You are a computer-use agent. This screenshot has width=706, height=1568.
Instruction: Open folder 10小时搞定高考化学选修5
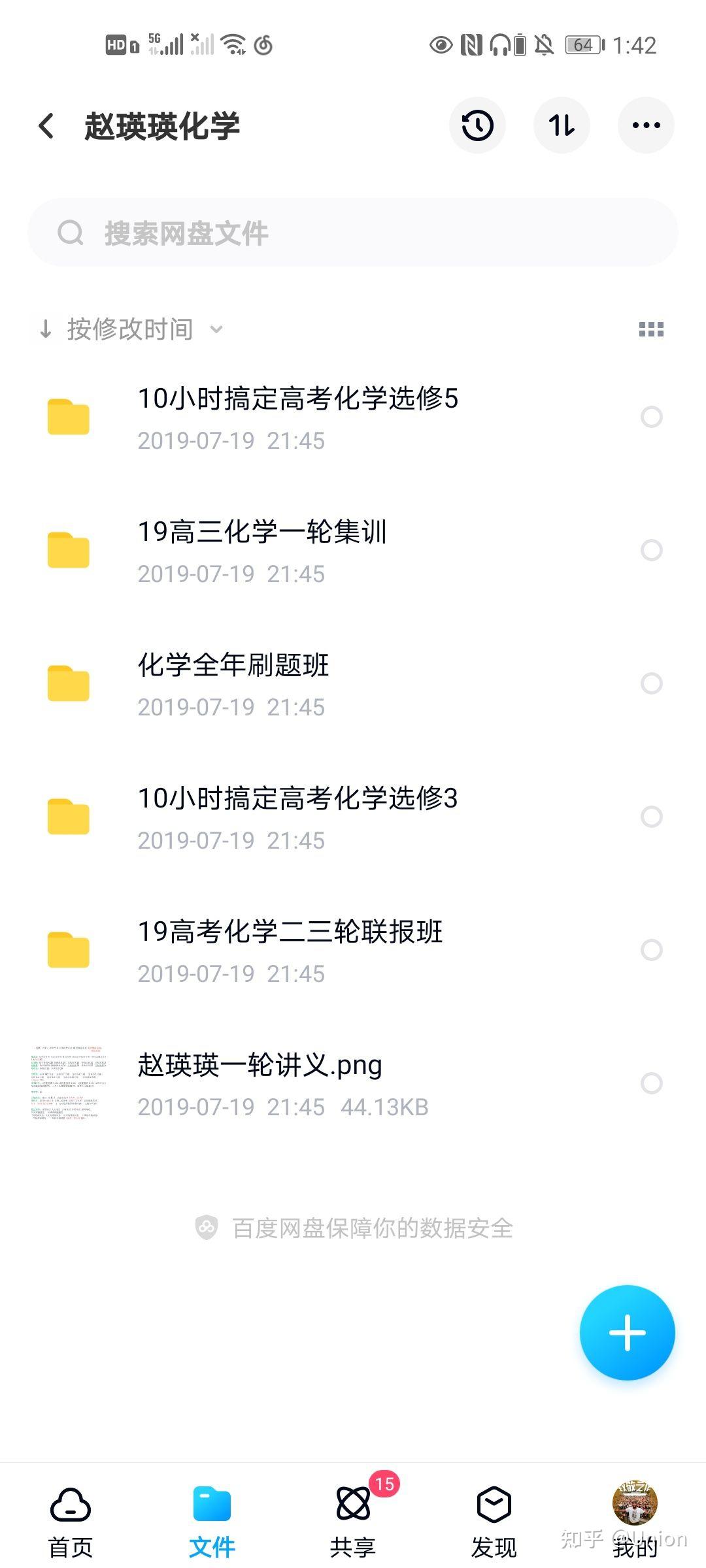353,418
